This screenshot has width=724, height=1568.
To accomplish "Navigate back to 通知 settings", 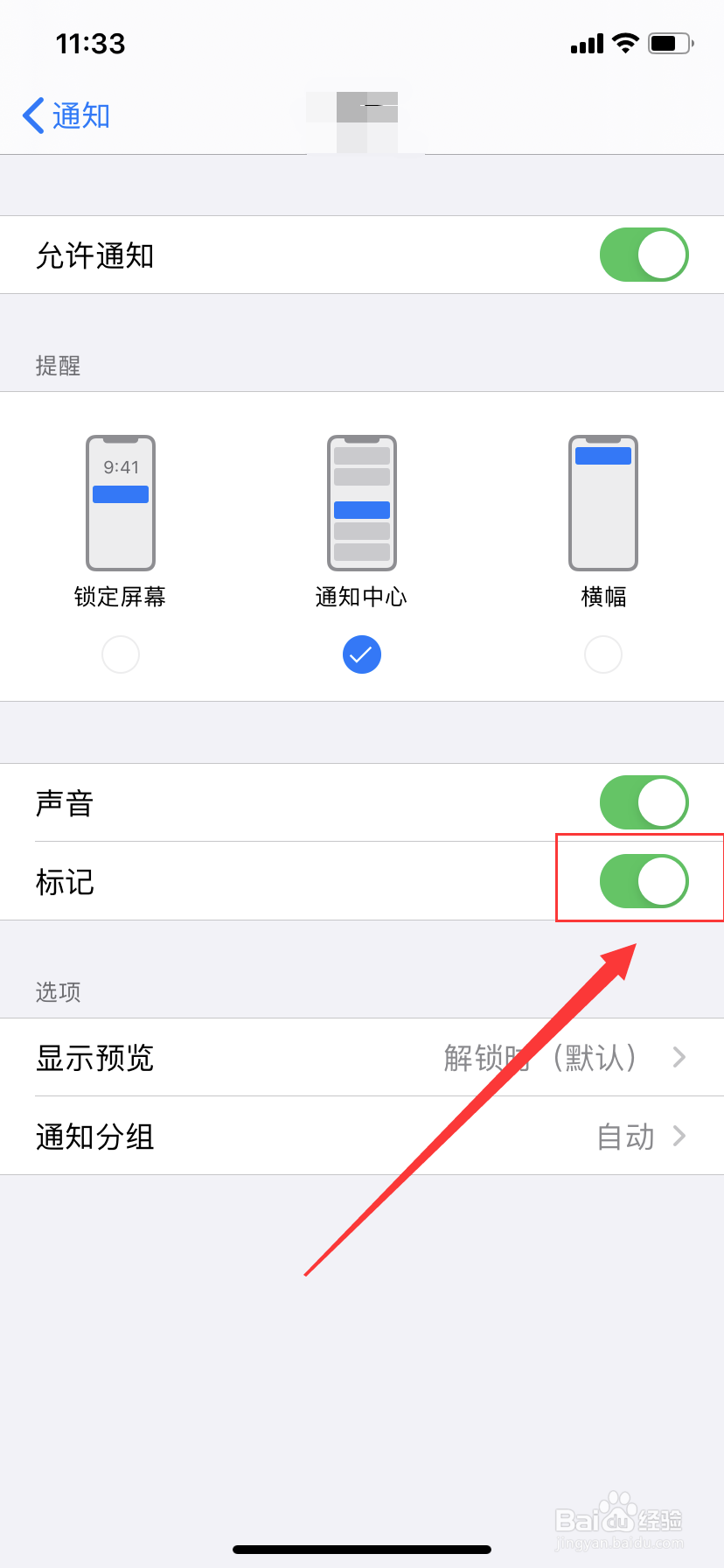I will [66, 115].
